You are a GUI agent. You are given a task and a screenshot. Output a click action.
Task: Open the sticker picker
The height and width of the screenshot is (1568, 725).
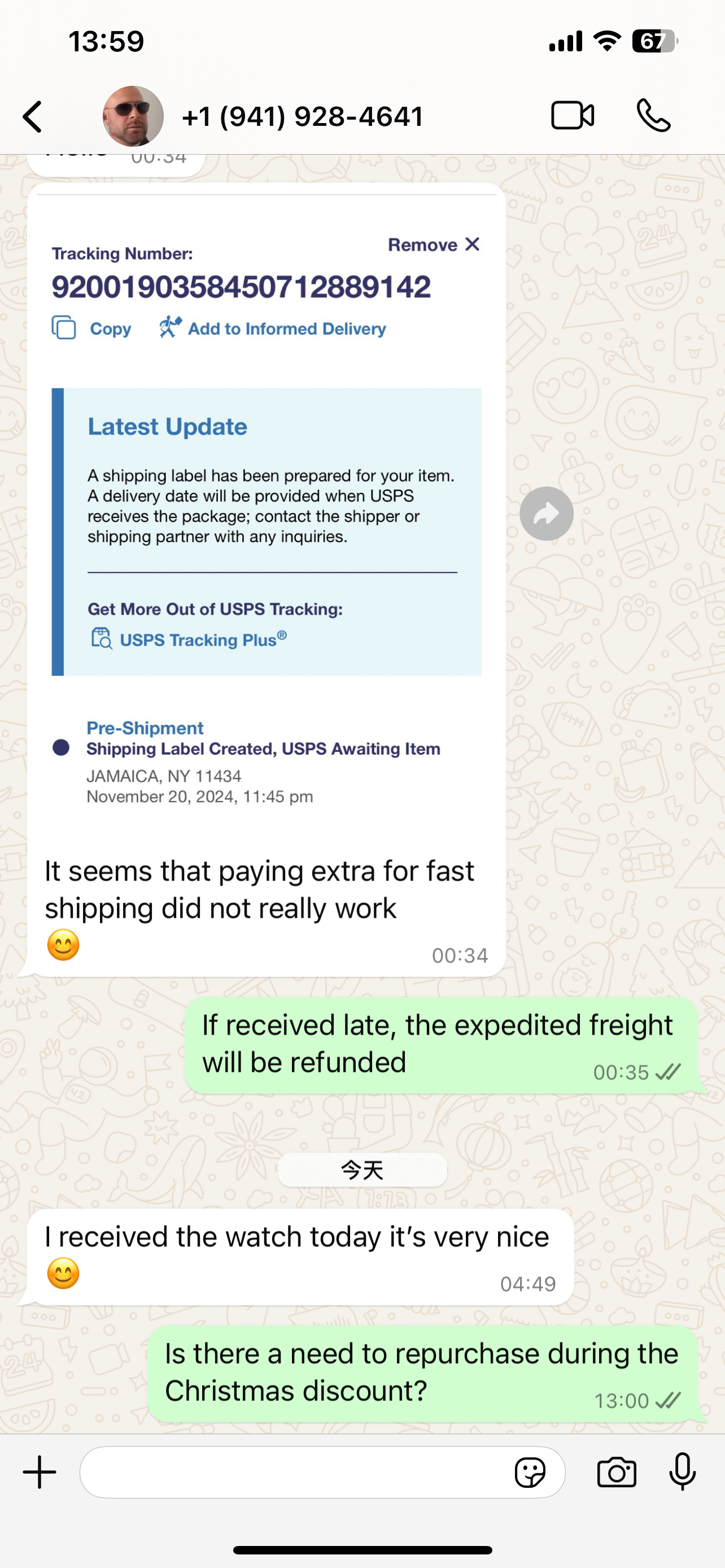(530, 1473)
